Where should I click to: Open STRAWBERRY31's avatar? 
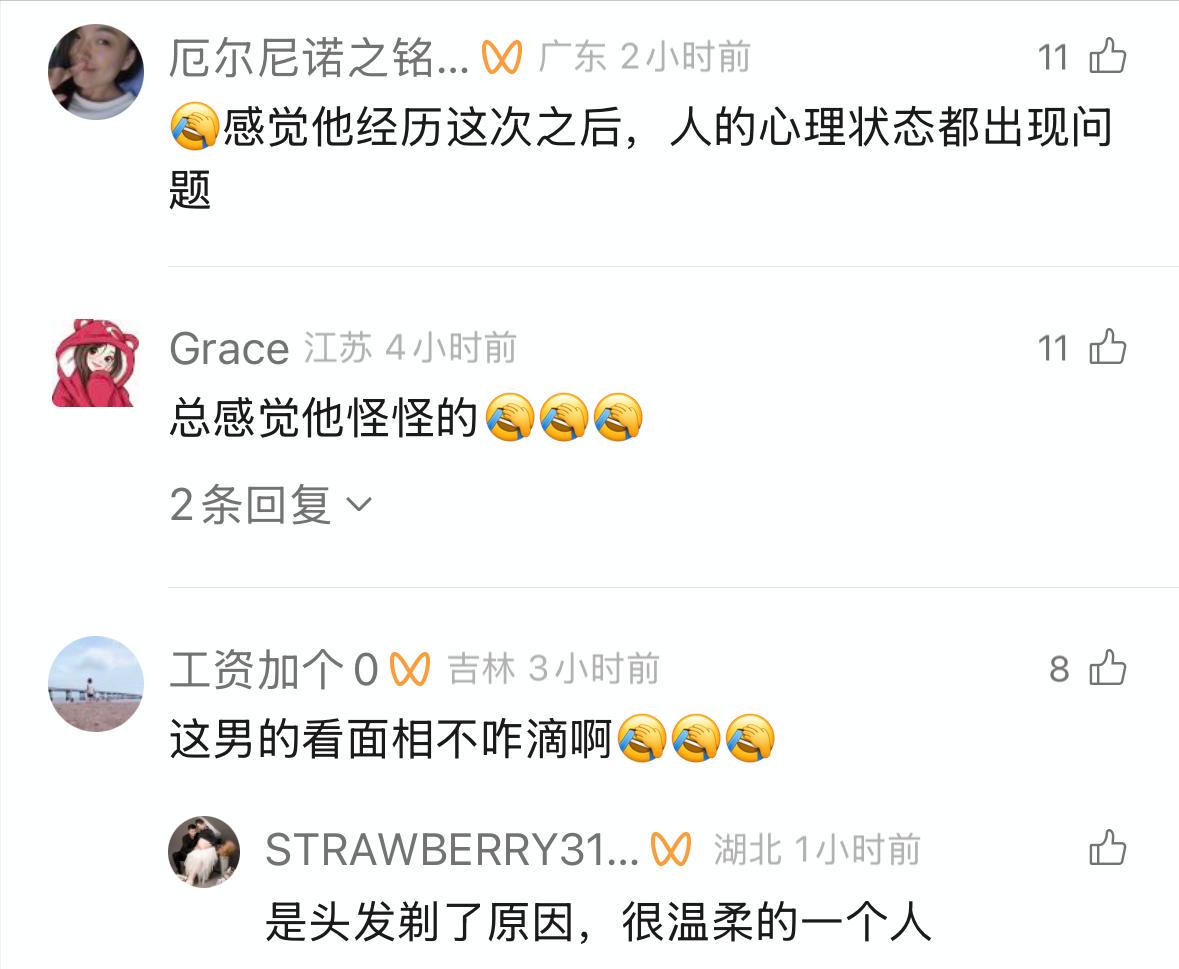coord(204,852)
